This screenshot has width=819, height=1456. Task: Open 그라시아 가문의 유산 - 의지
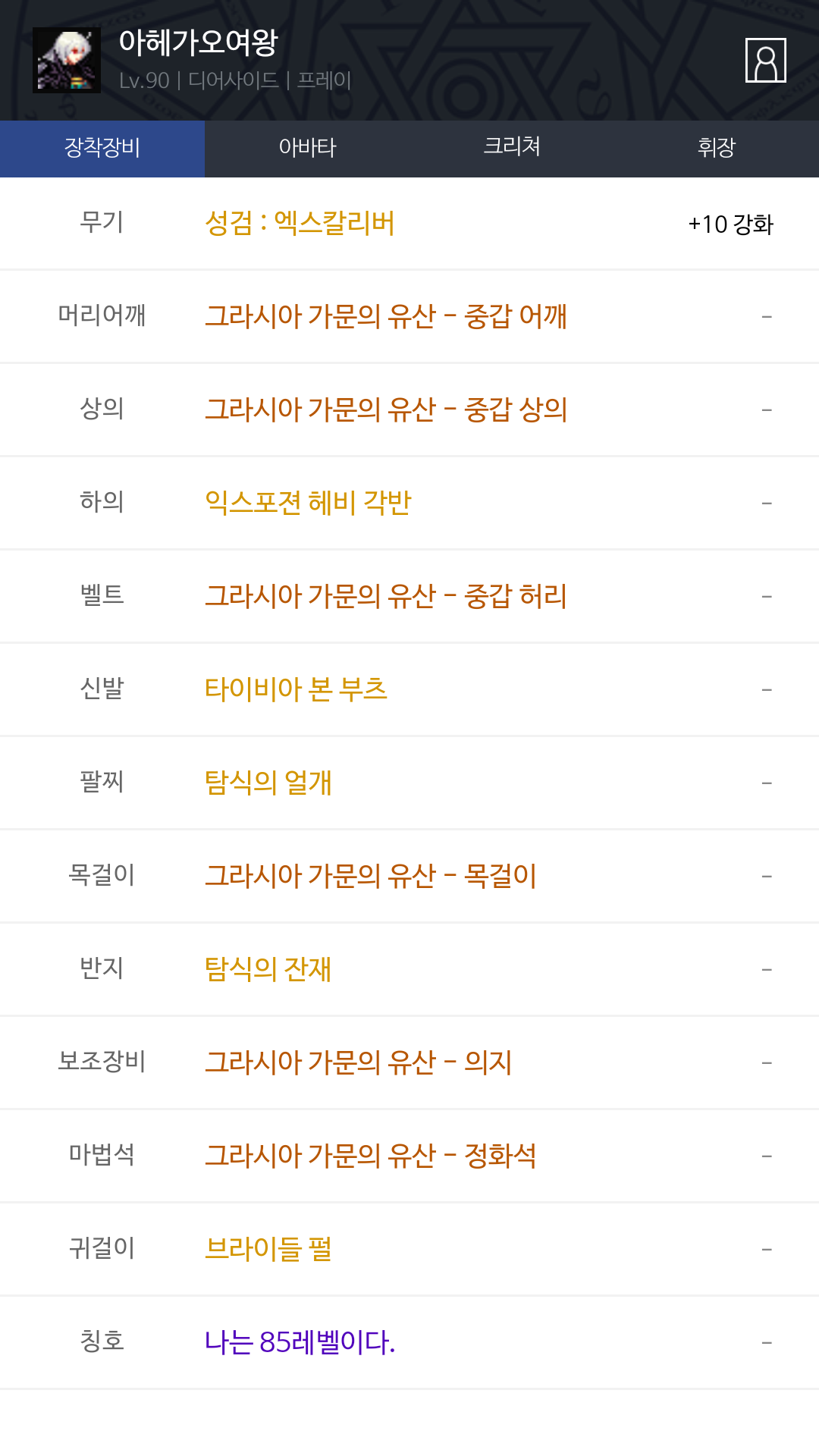click(x=359, y=1062)
